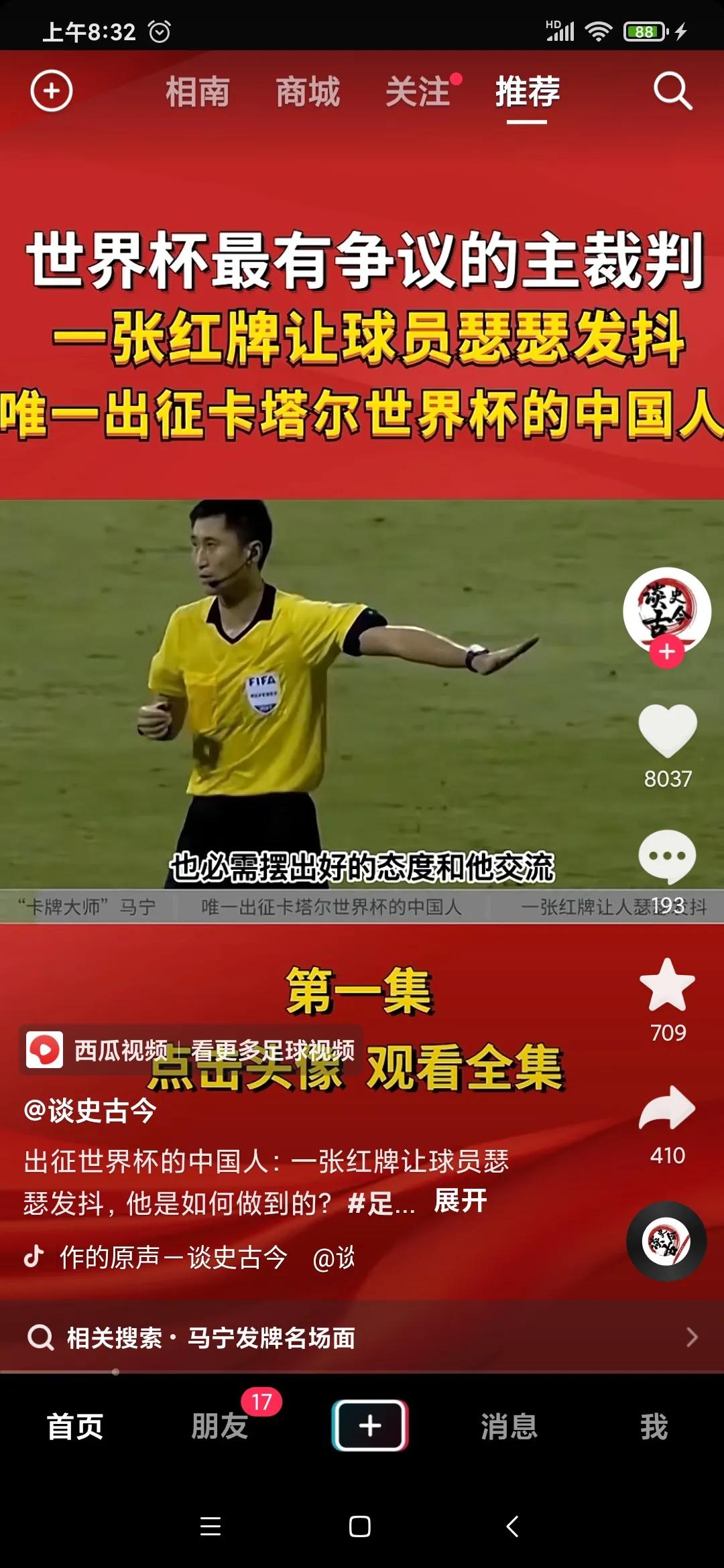724x1568 pixels.
Task: Share this video with the arrow
Action: tap(667, 1109)
